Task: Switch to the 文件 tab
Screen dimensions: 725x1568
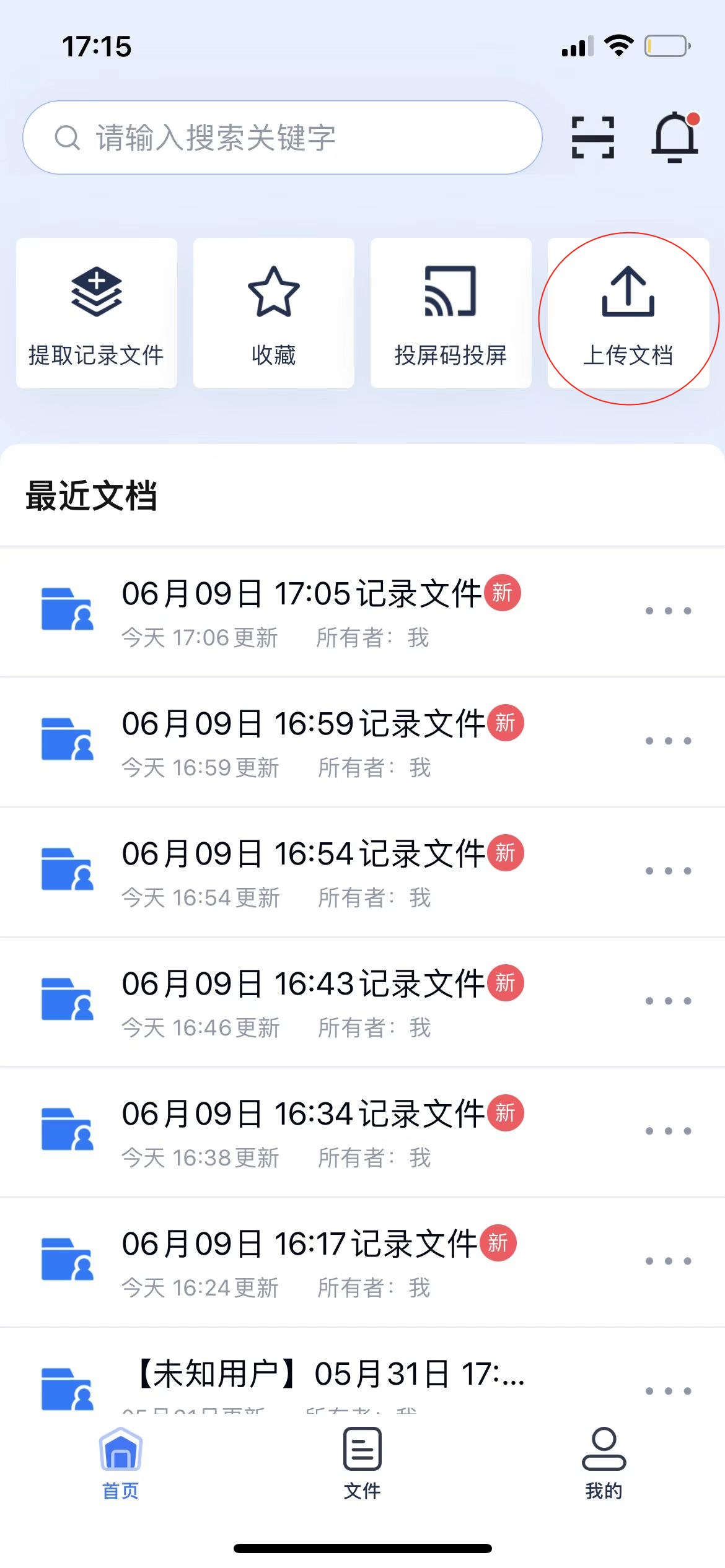Action: (362, 1464)
